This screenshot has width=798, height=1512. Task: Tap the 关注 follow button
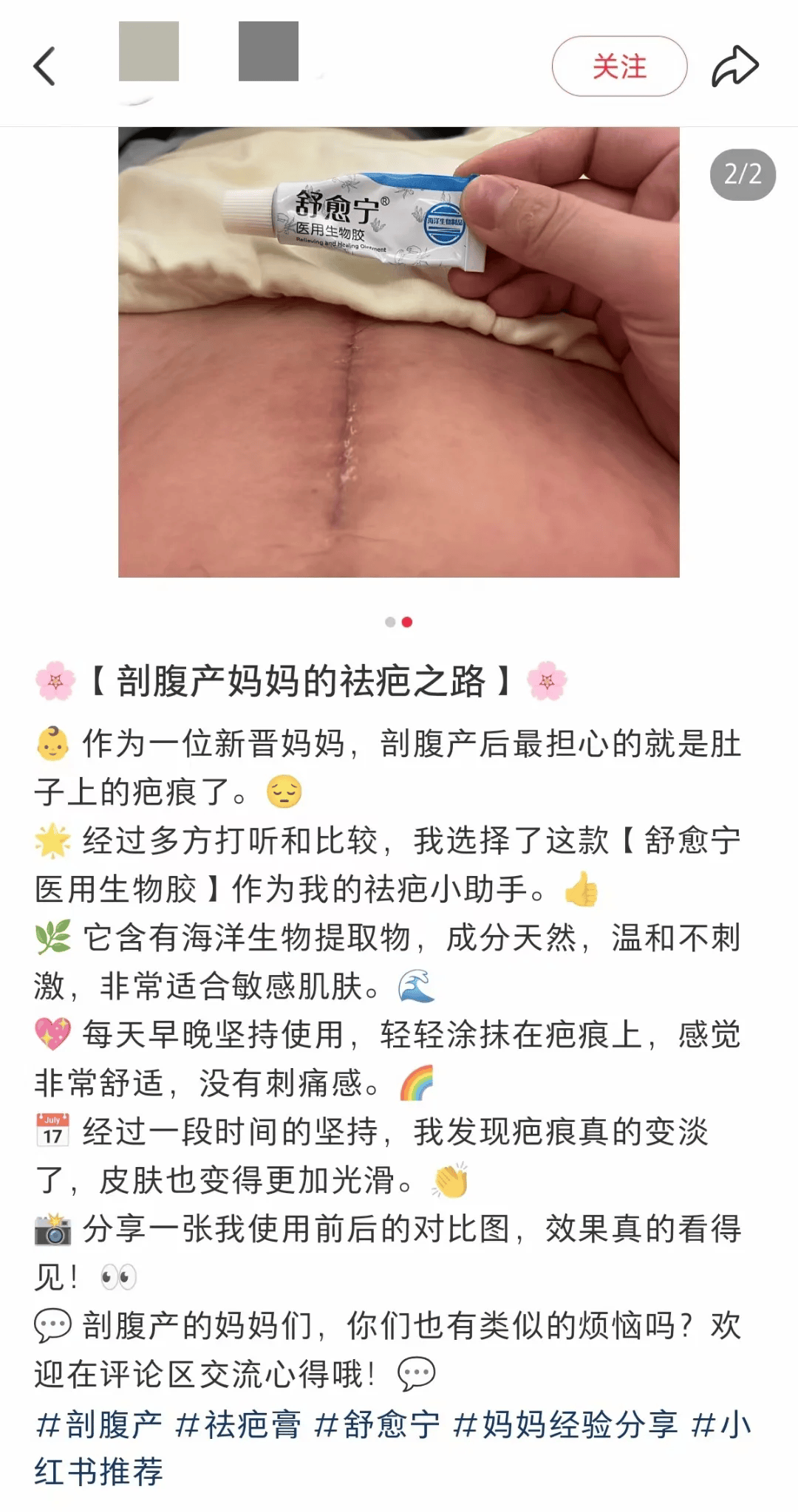[x=619, y=66]
